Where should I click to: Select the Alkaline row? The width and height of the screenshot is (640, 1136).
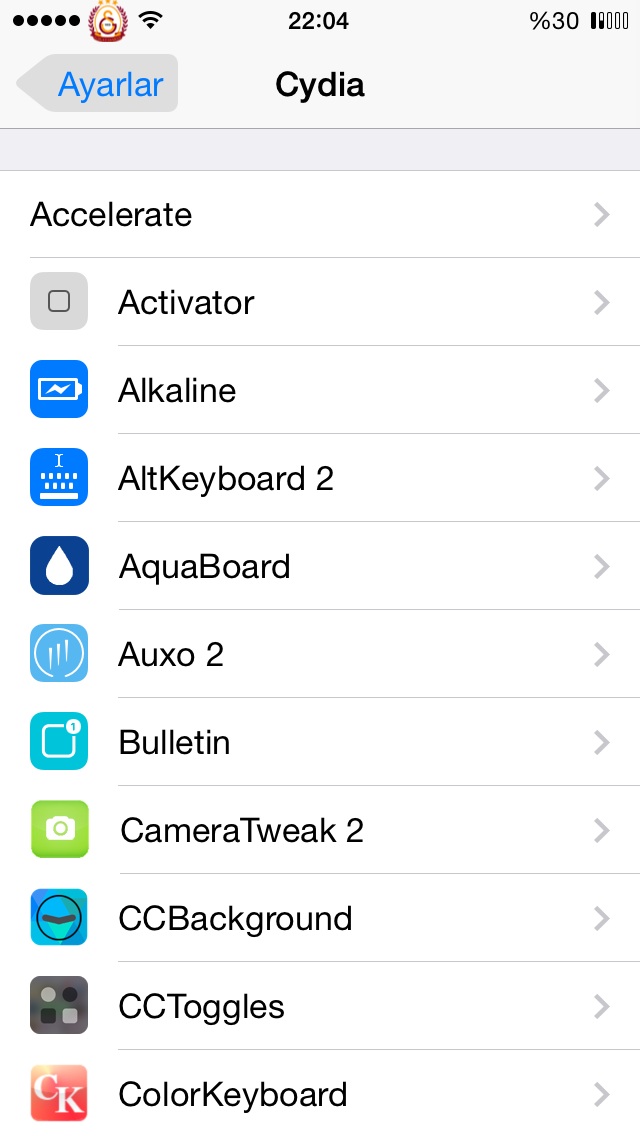click(x=320, y=390)
